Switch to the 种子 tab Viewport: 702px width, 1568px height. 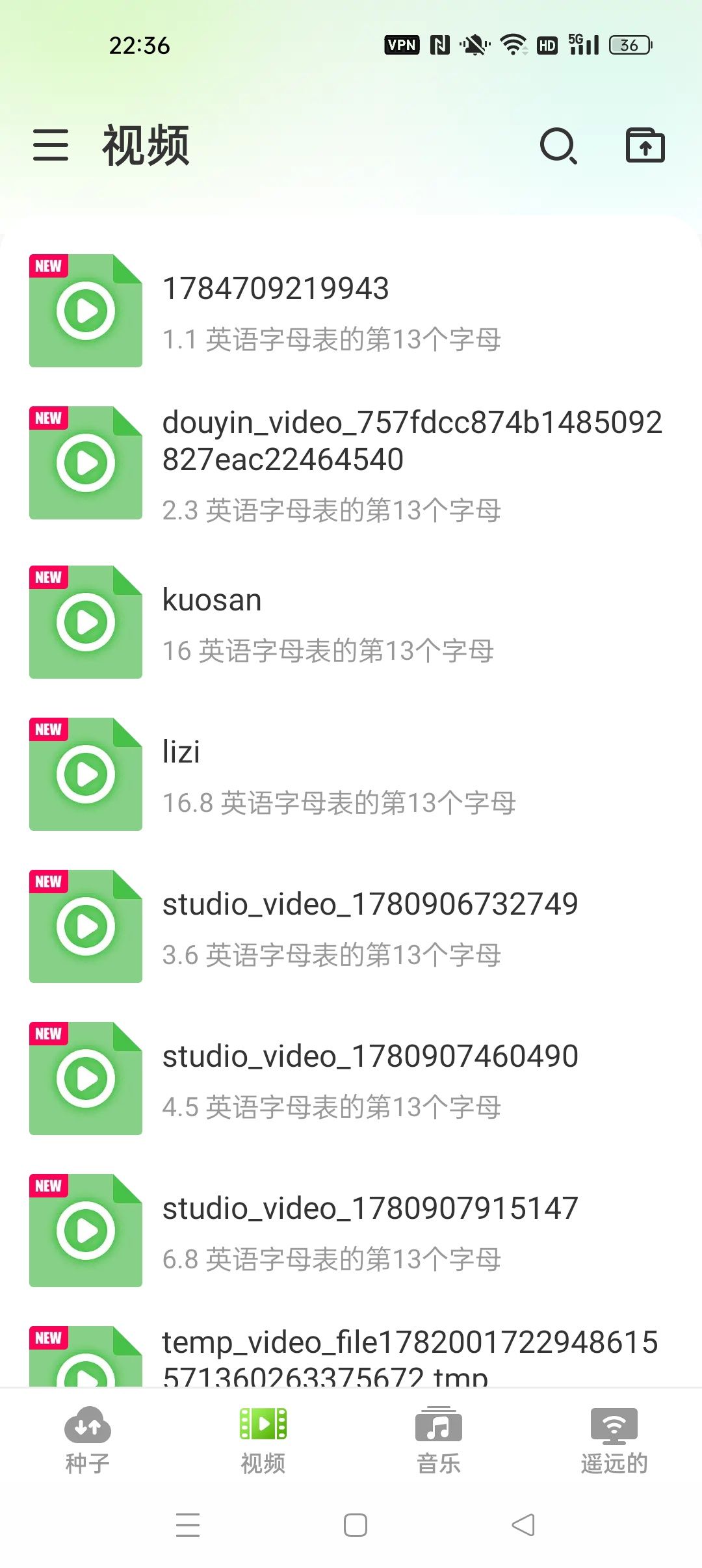tap(88, 1441)
